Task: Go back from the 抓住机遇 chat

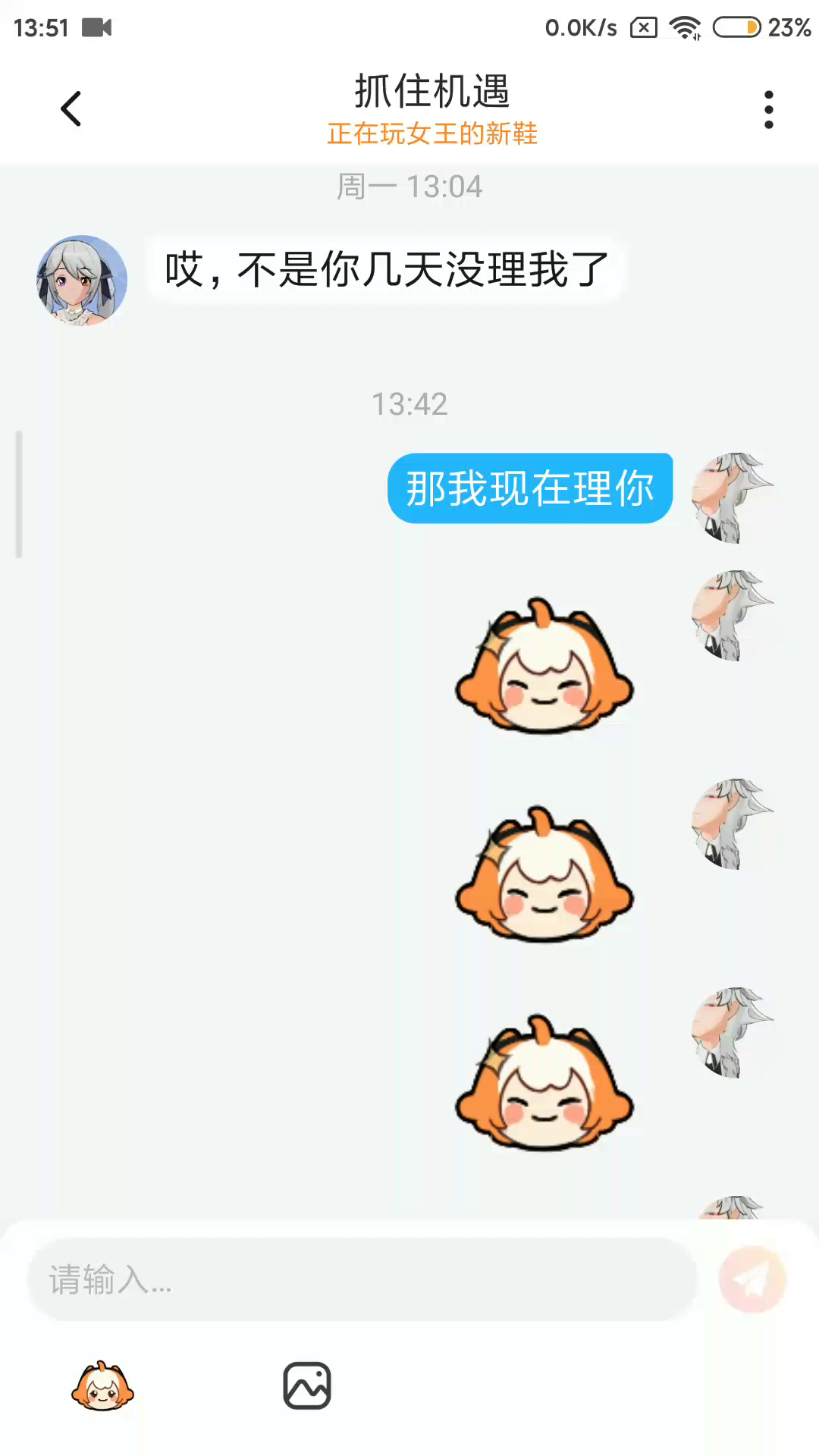Action: (71, 109)
